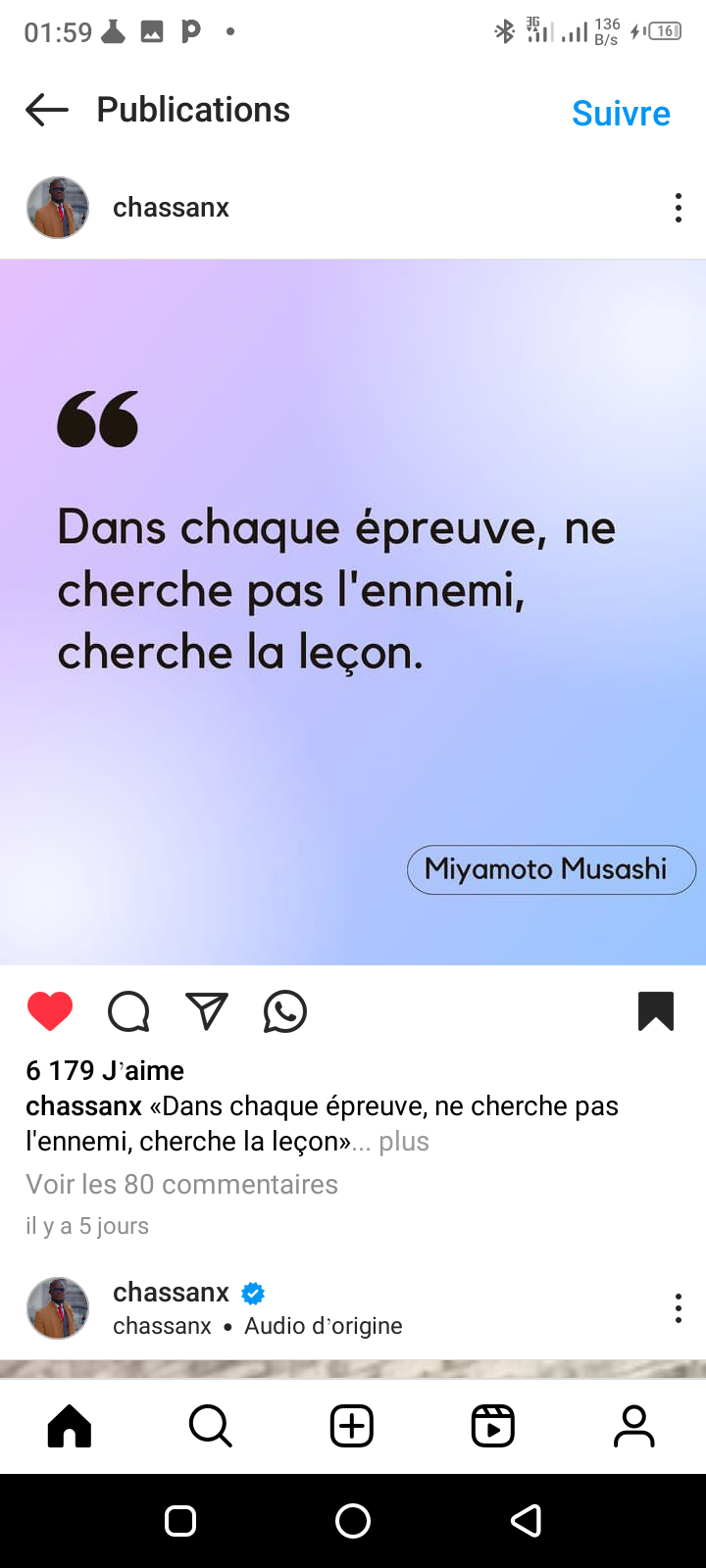706x1568 pixels.
Task: Share the post to WhatsApp
Action: 285,1011
